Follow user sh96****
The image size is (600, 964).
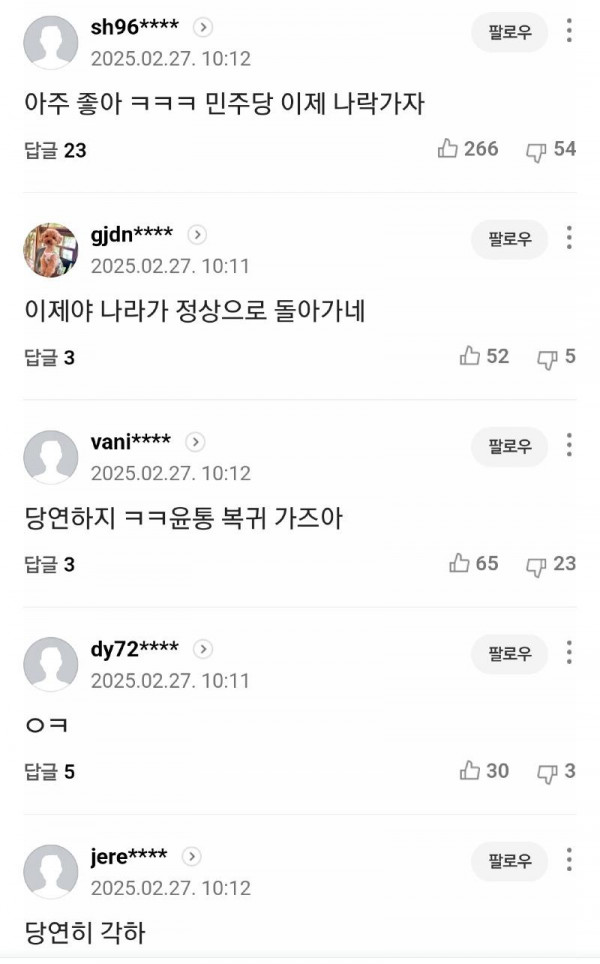pyautogui.click(x=510, y=32)
